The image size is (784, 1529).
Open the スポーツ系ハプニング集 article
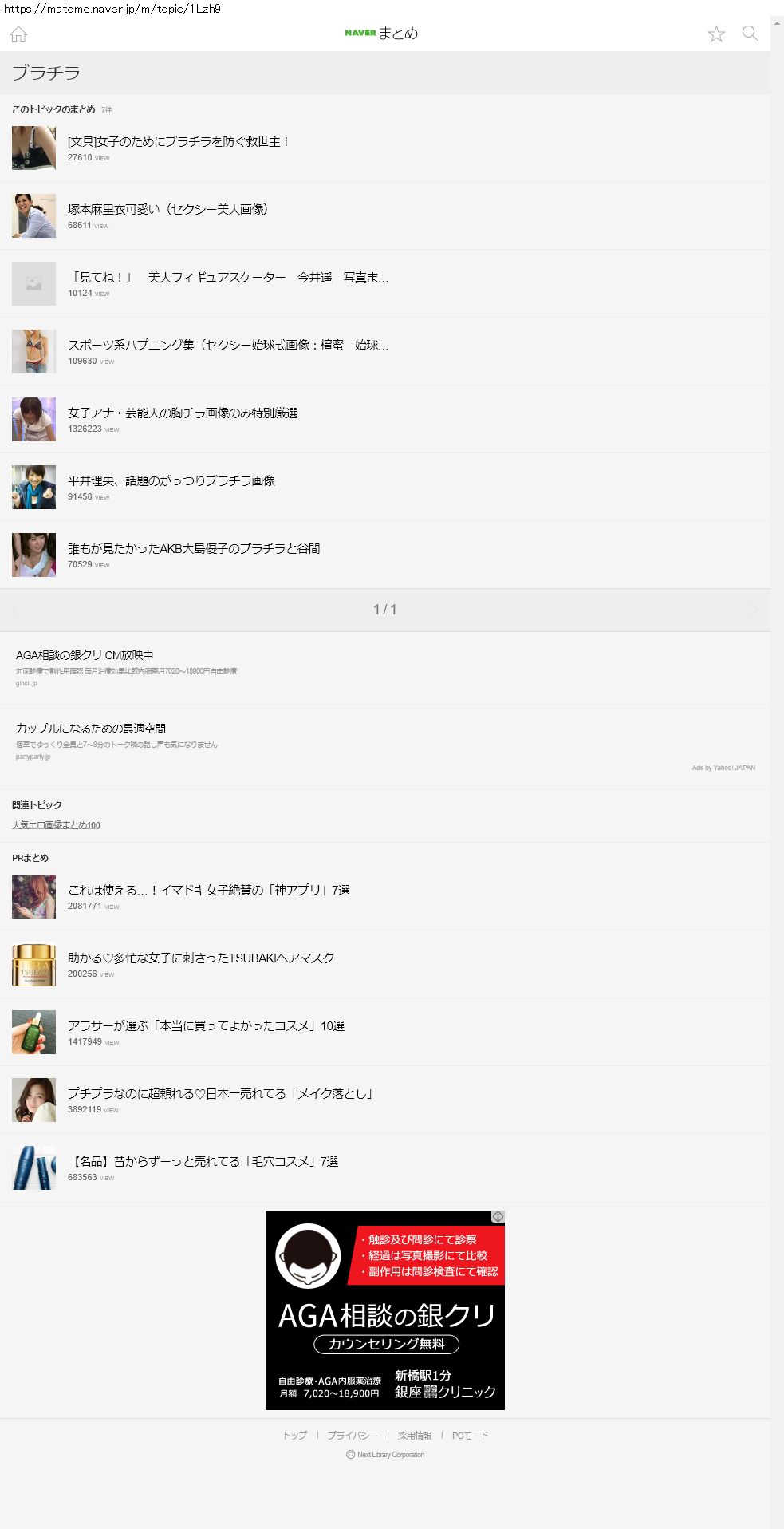pos(227,346)
